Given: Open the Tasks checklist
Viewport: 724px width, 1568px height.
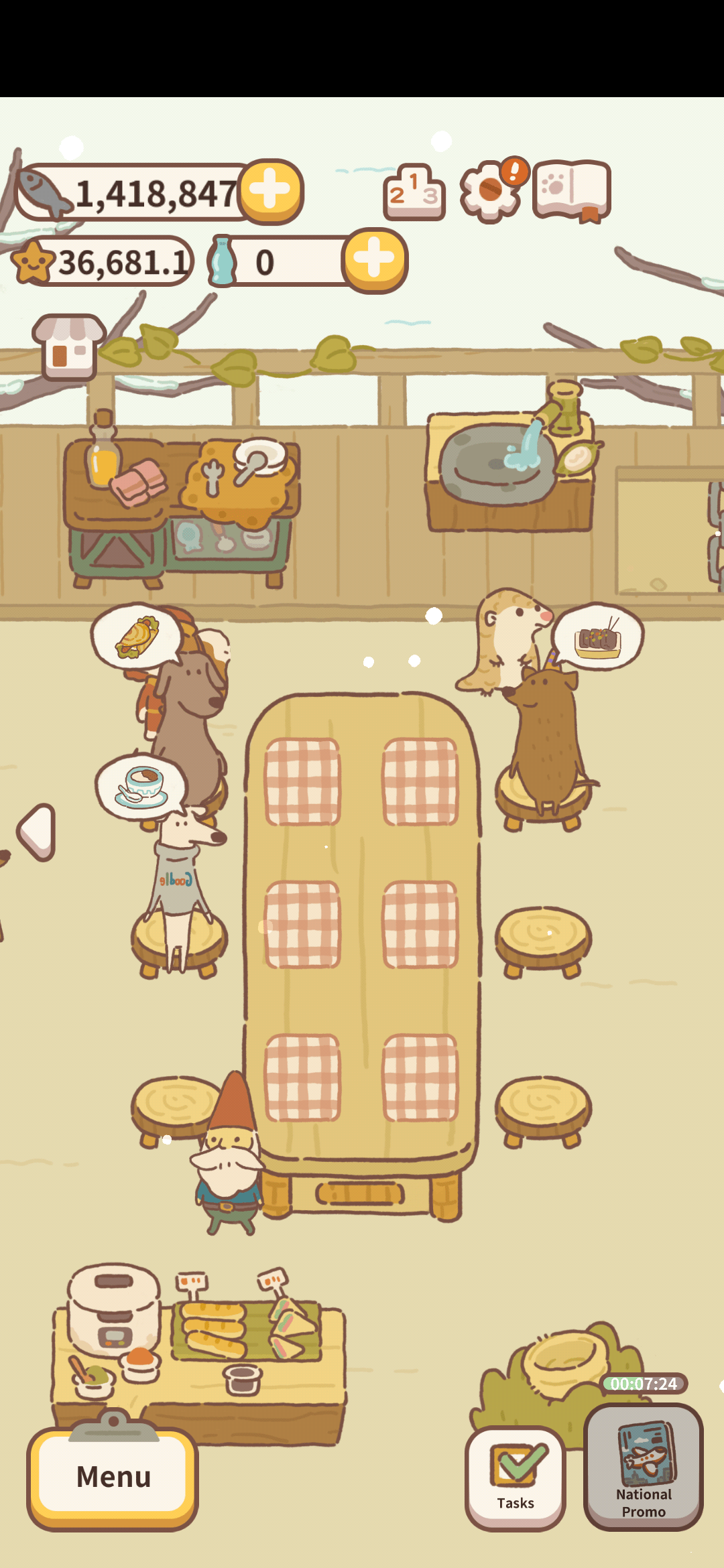Looking at the screenshot, I should click(x=515, y=1477).
